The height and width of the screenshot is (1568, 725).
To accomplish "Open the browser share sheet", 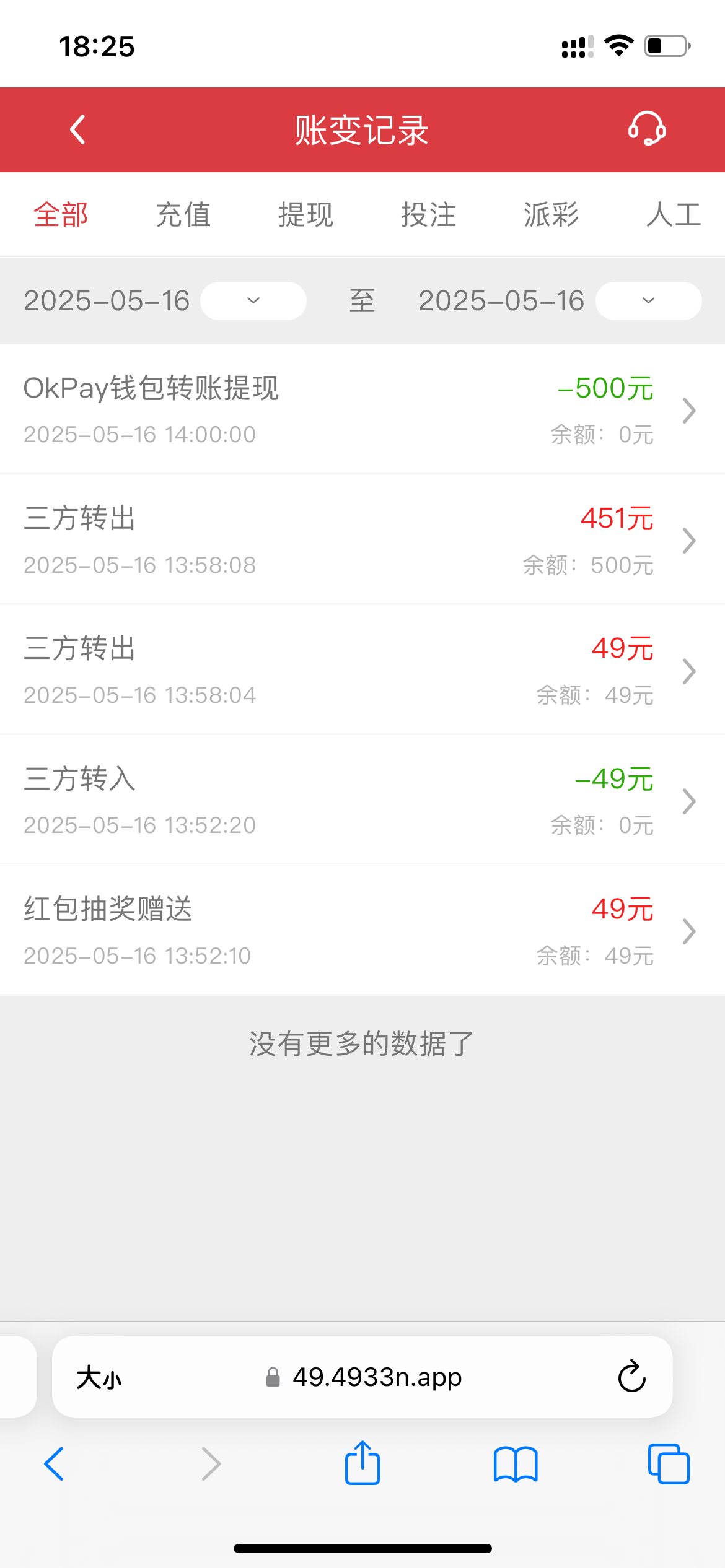I will (362, 1463).
